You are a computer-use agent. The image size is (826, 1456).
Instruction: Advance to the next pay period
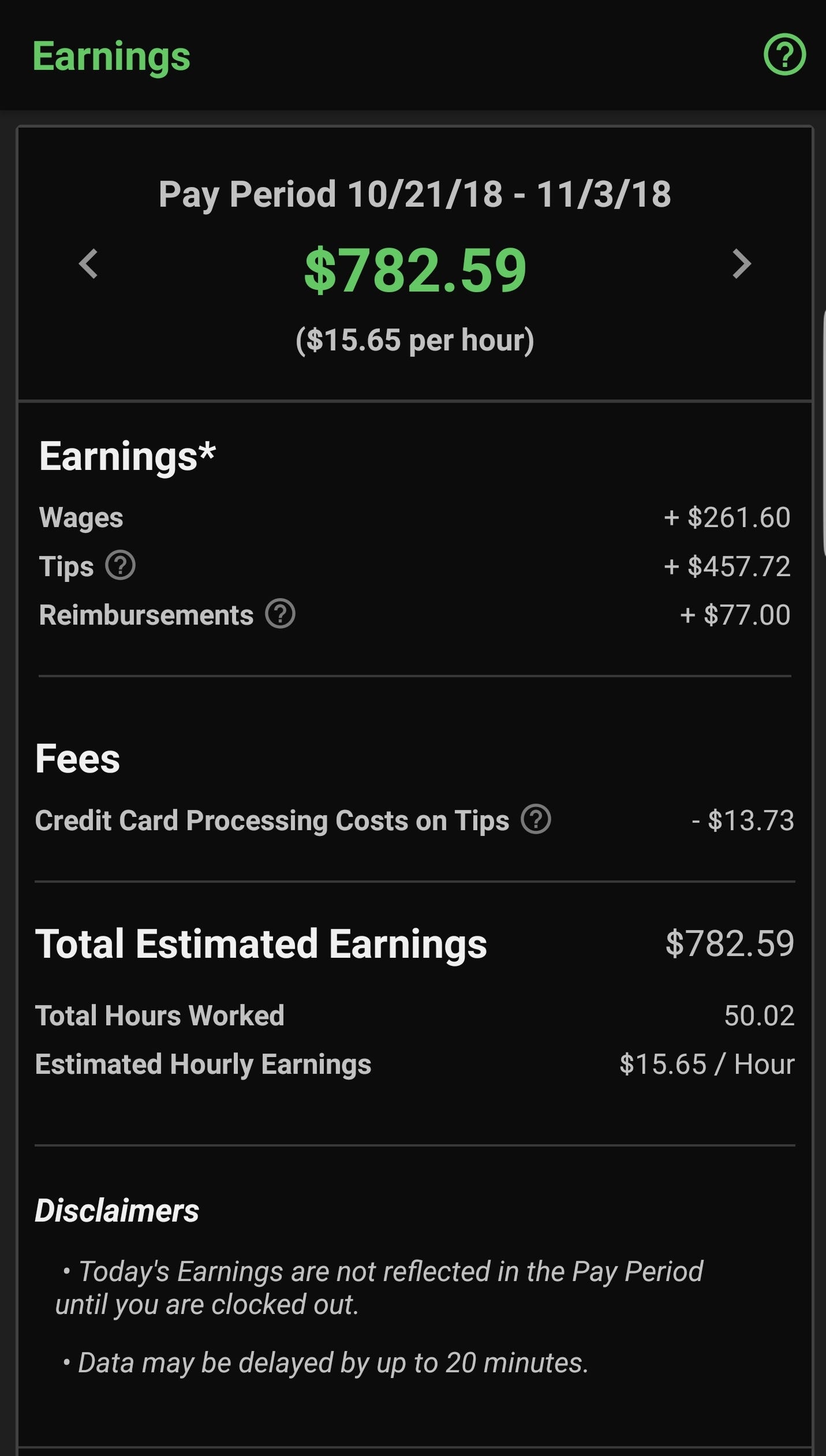742,264
